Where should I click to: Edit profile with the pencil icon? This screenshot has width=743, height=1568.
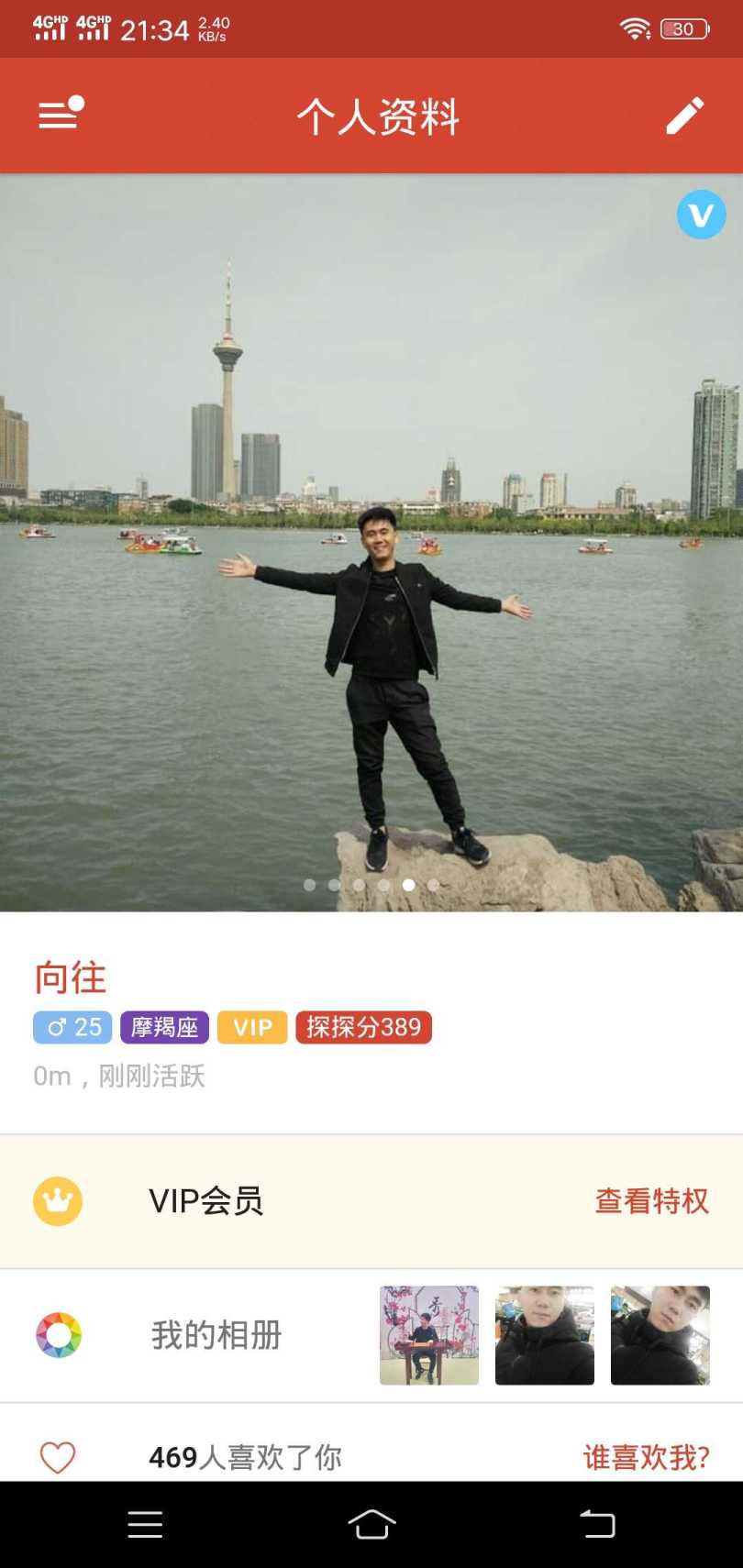(684, 116)
